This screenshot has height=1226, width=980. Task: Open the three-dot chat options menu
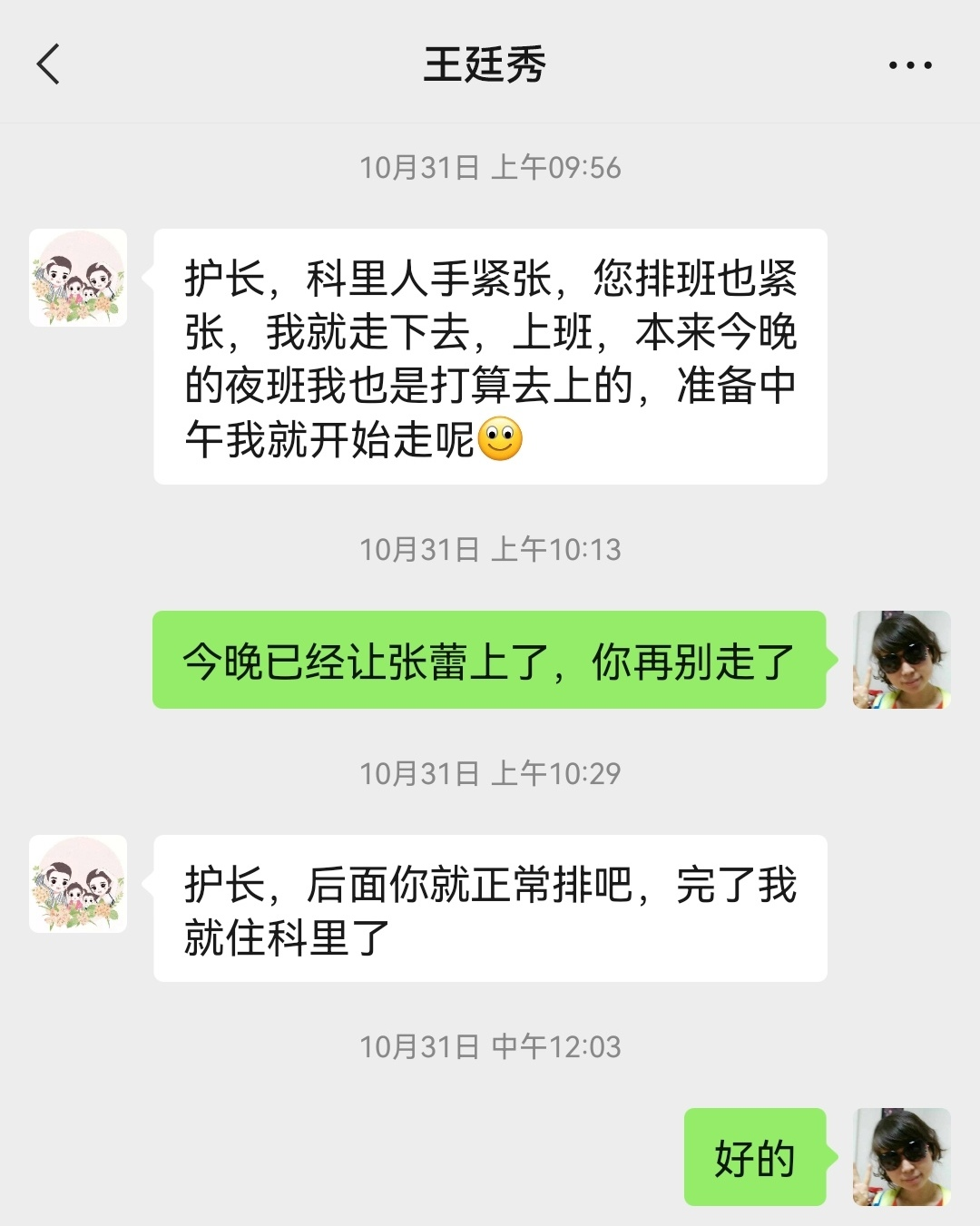(909, 65)
